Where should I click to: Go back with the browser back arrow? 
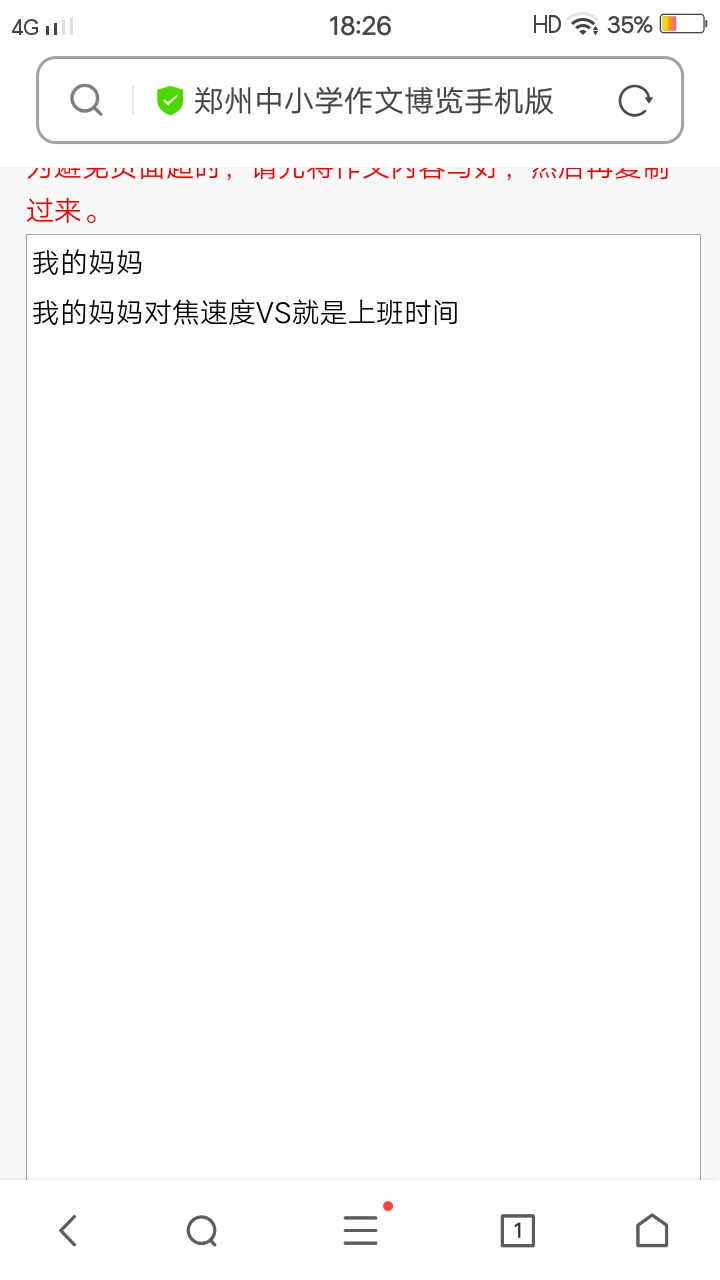(68, 1230)
